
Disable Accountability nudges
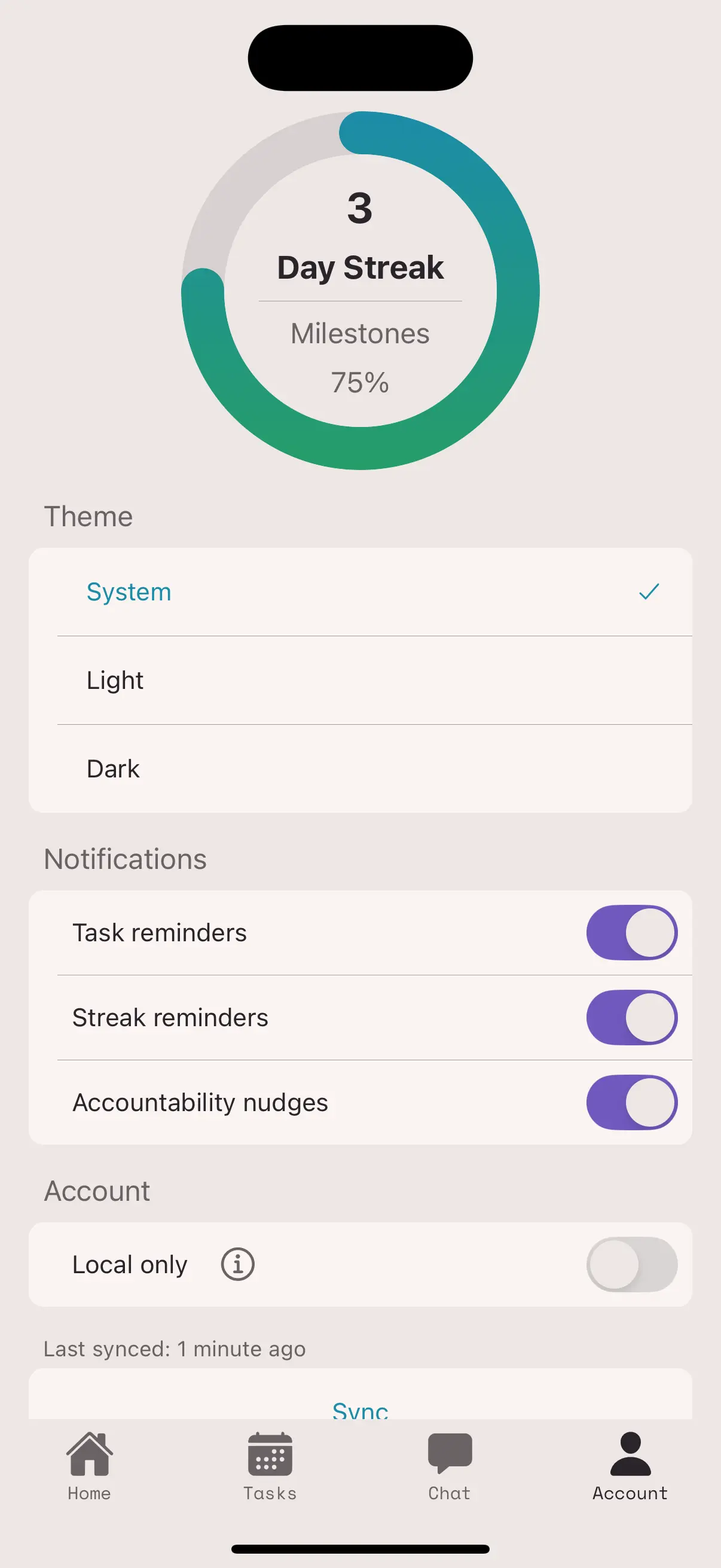point(631,1102)
